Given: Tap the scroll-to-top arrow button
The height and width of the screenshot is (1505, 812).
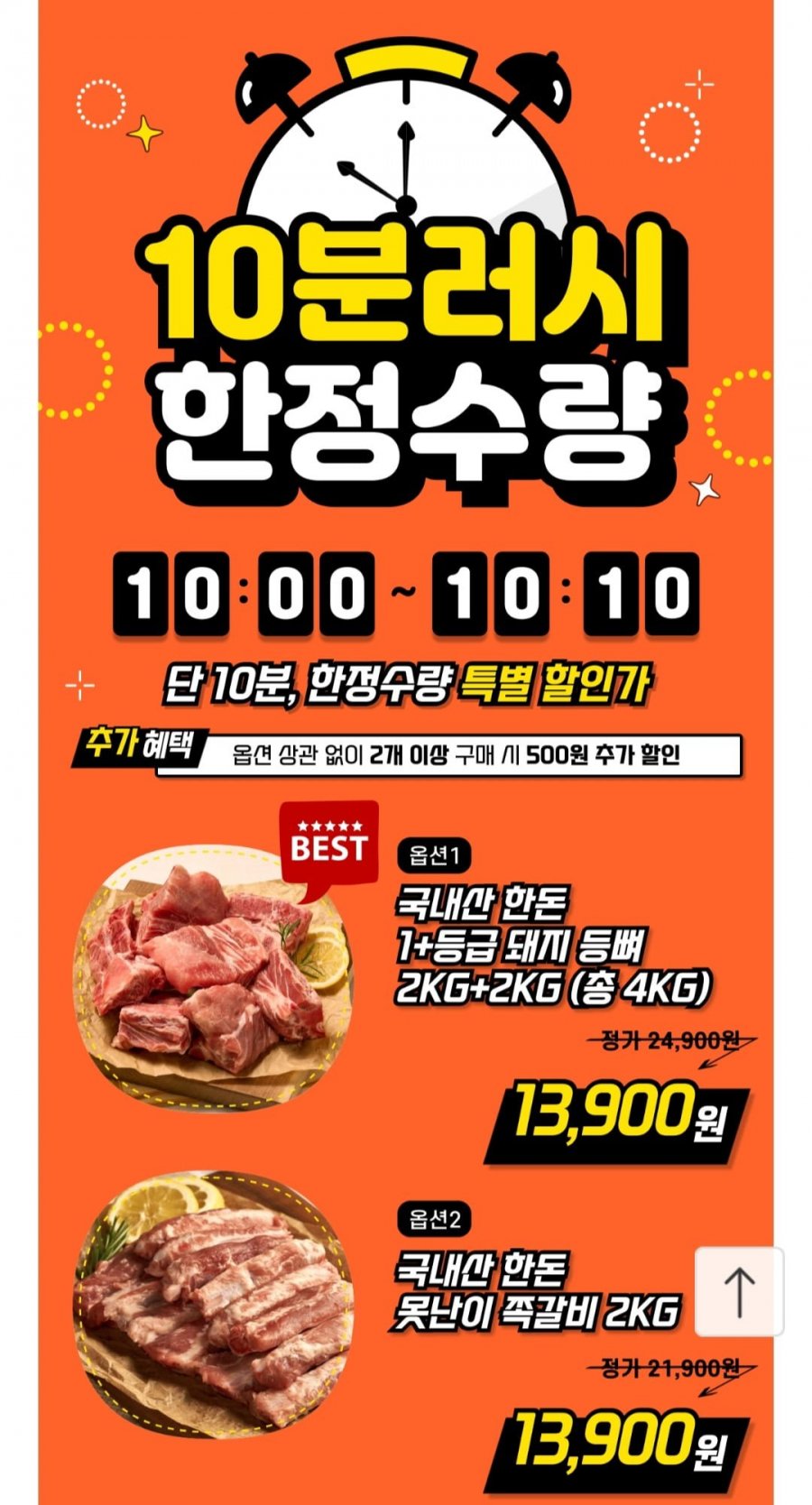Looking at the screenshot, I should 739,1291.
